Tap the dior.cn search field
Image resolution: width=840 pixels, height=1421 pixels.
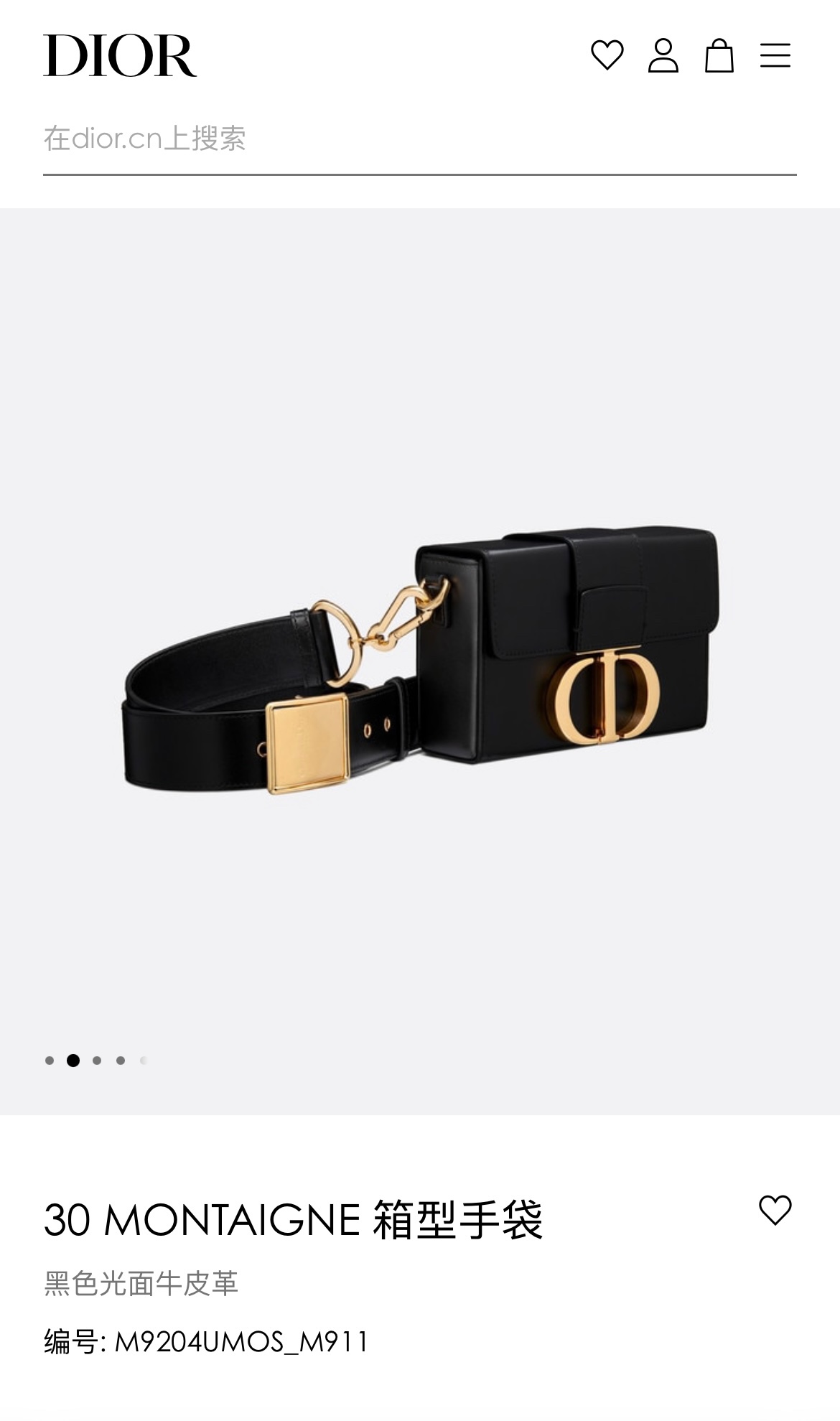[419, 139]
